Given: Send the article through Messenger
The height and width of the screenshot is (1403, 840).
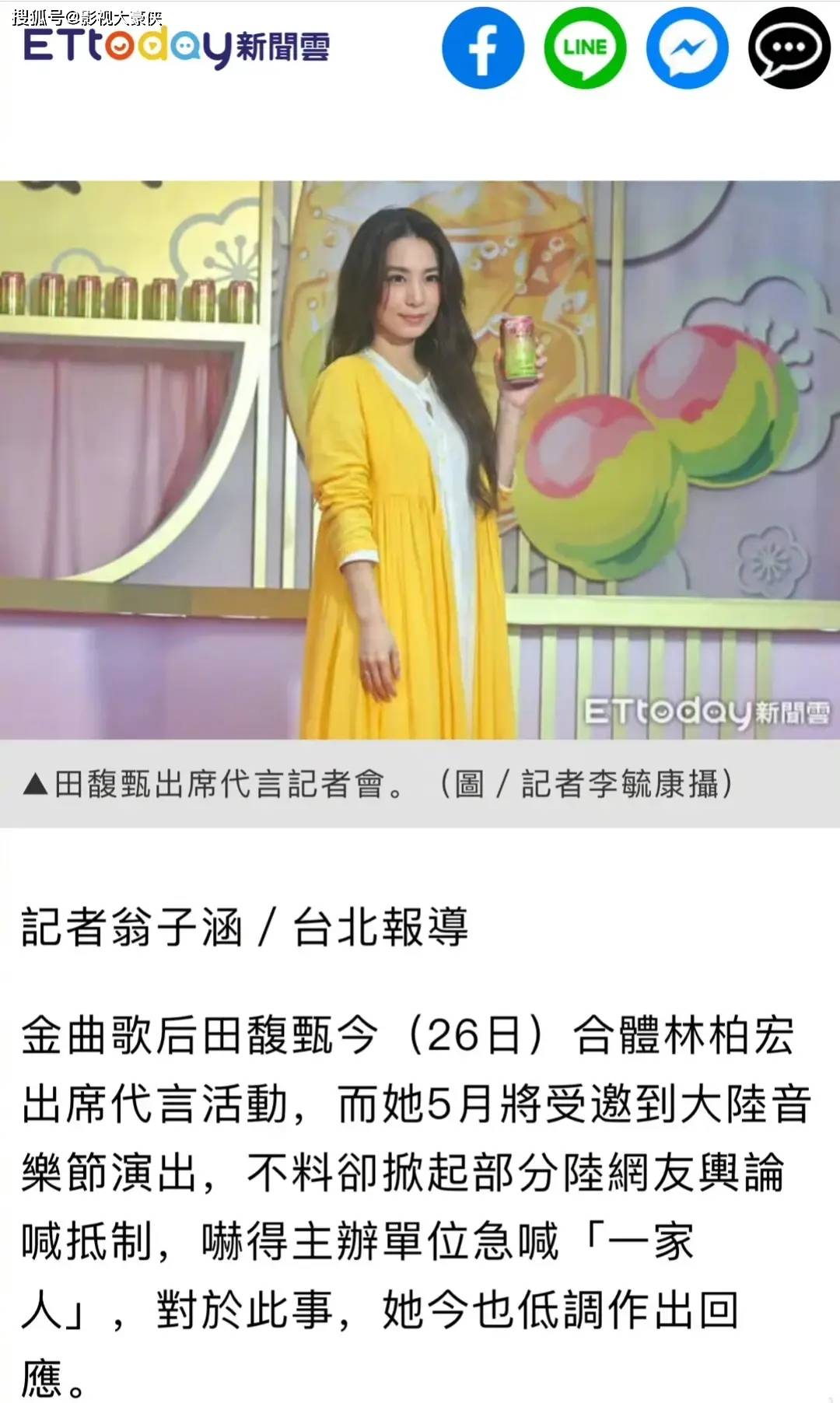Looking at the screenshot, I should tap(688, 48).
